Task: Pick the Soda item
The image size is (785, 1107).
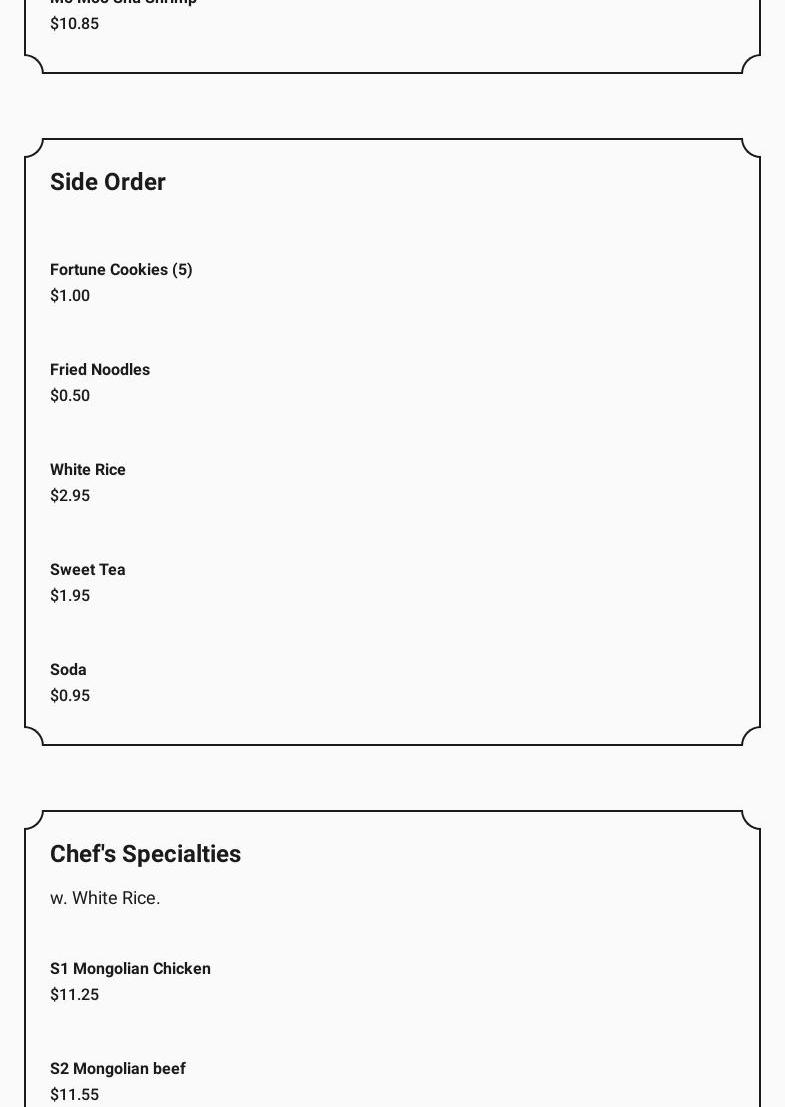Action: (68, 670)
